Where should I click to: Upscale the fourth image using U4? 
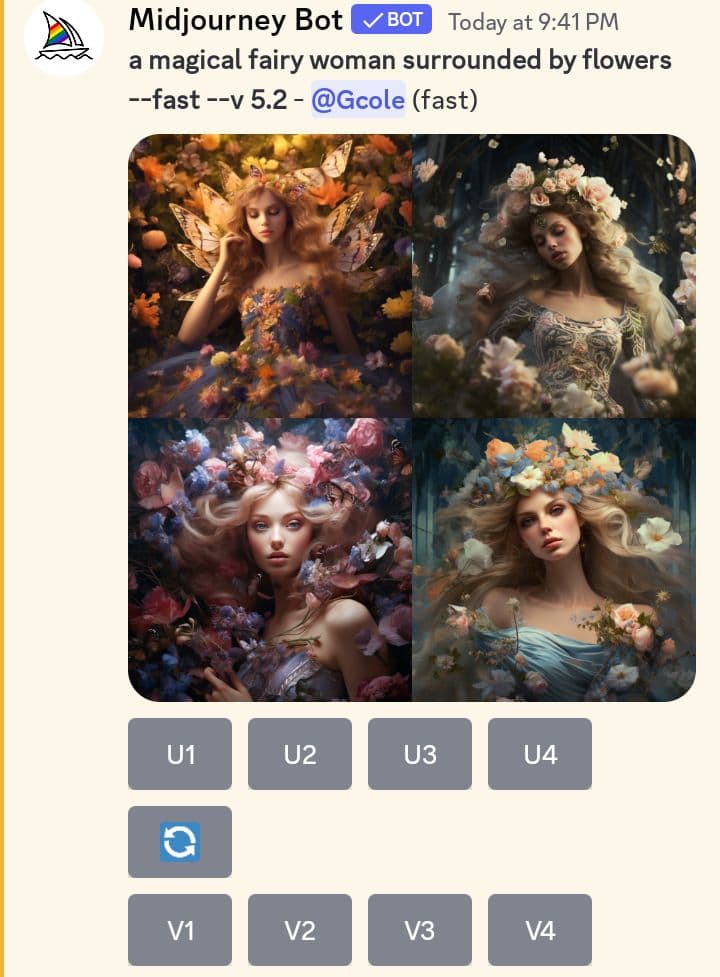(x=540, y=754)
